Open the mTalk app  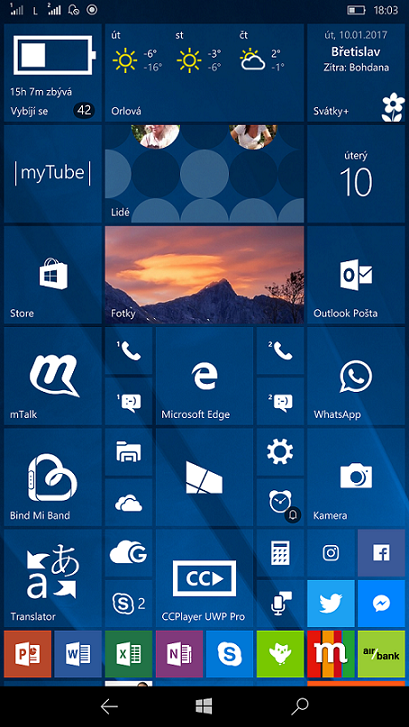tap(53, 376)
